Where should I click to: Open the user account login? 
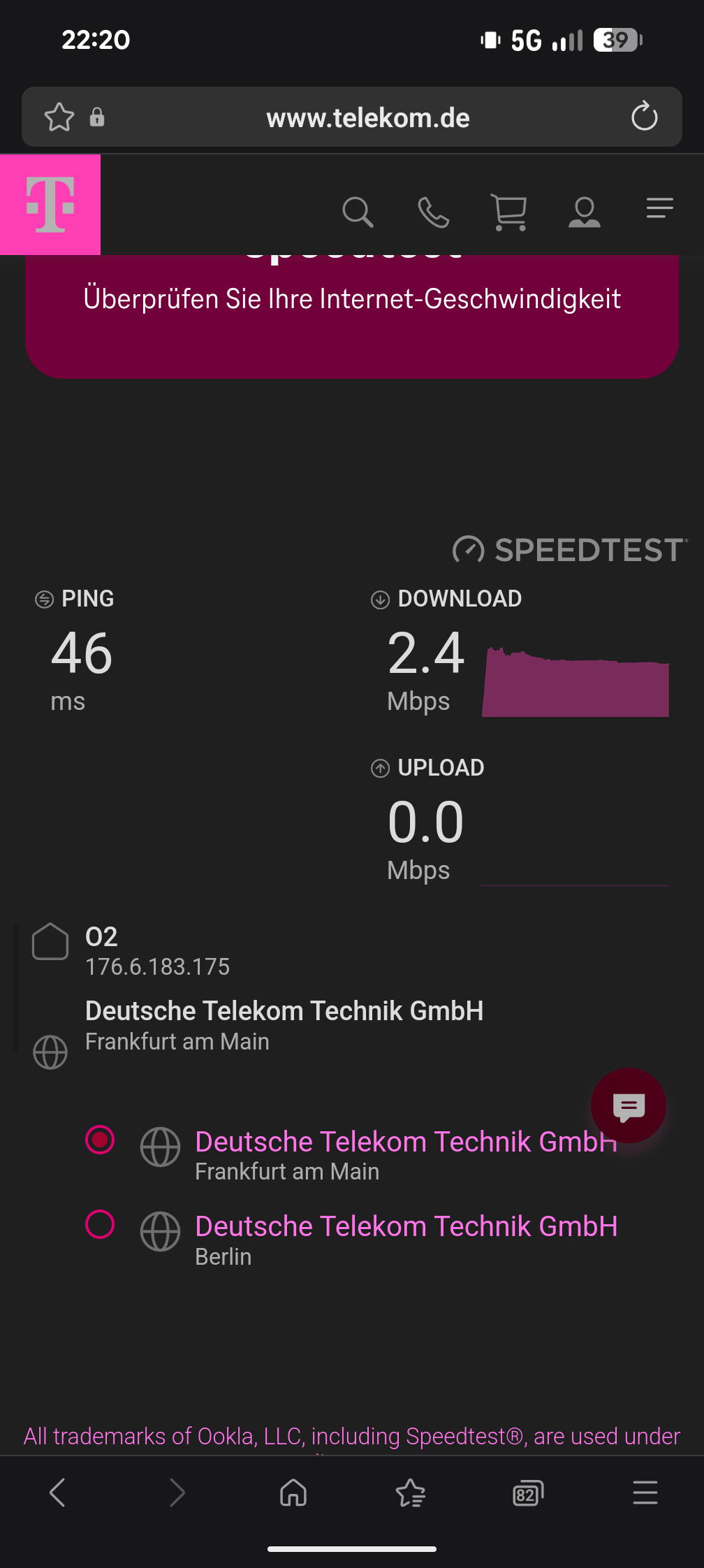click(585, 212)
